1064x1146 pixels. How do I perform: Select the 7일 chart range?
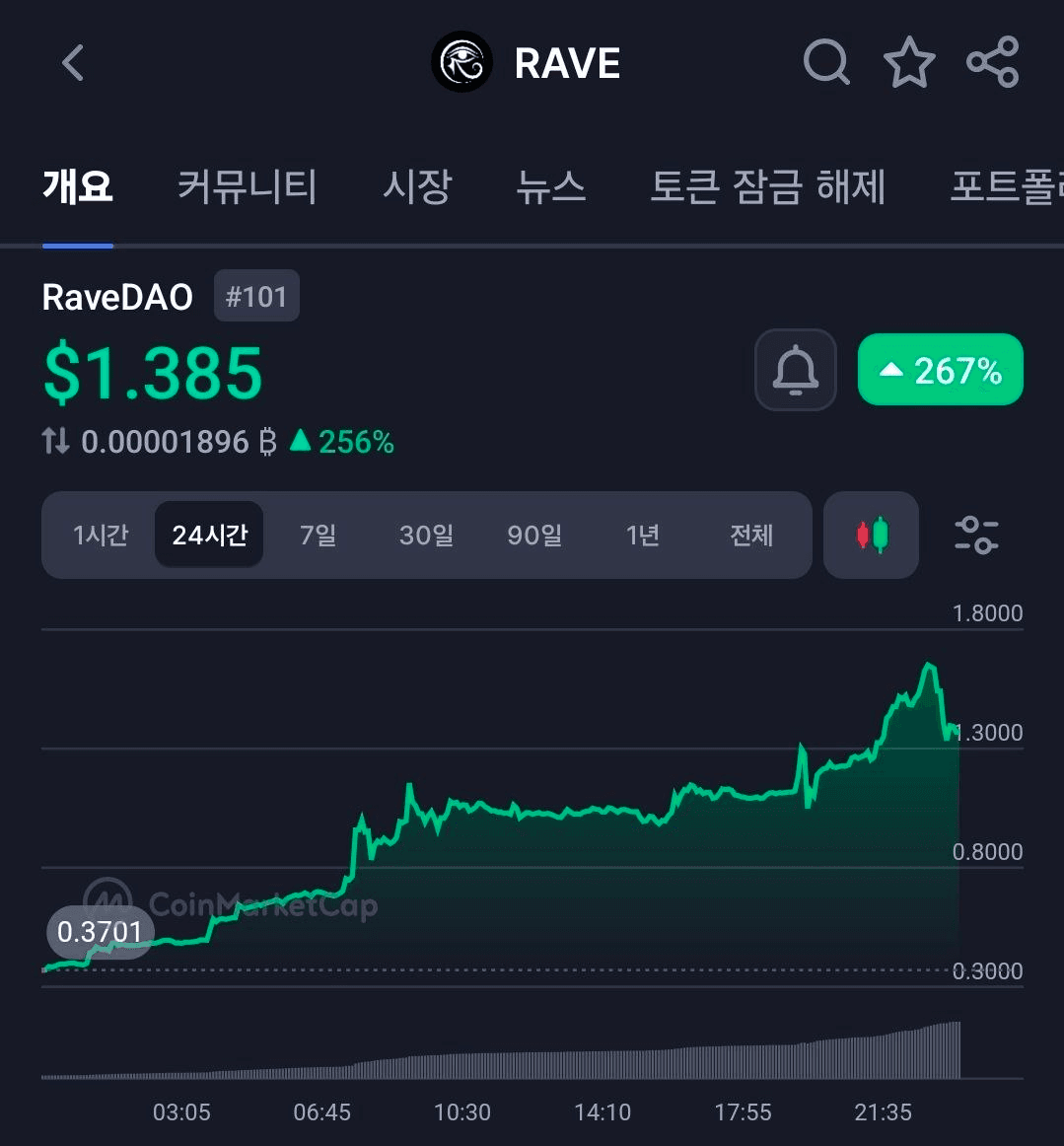pos(318,536)
